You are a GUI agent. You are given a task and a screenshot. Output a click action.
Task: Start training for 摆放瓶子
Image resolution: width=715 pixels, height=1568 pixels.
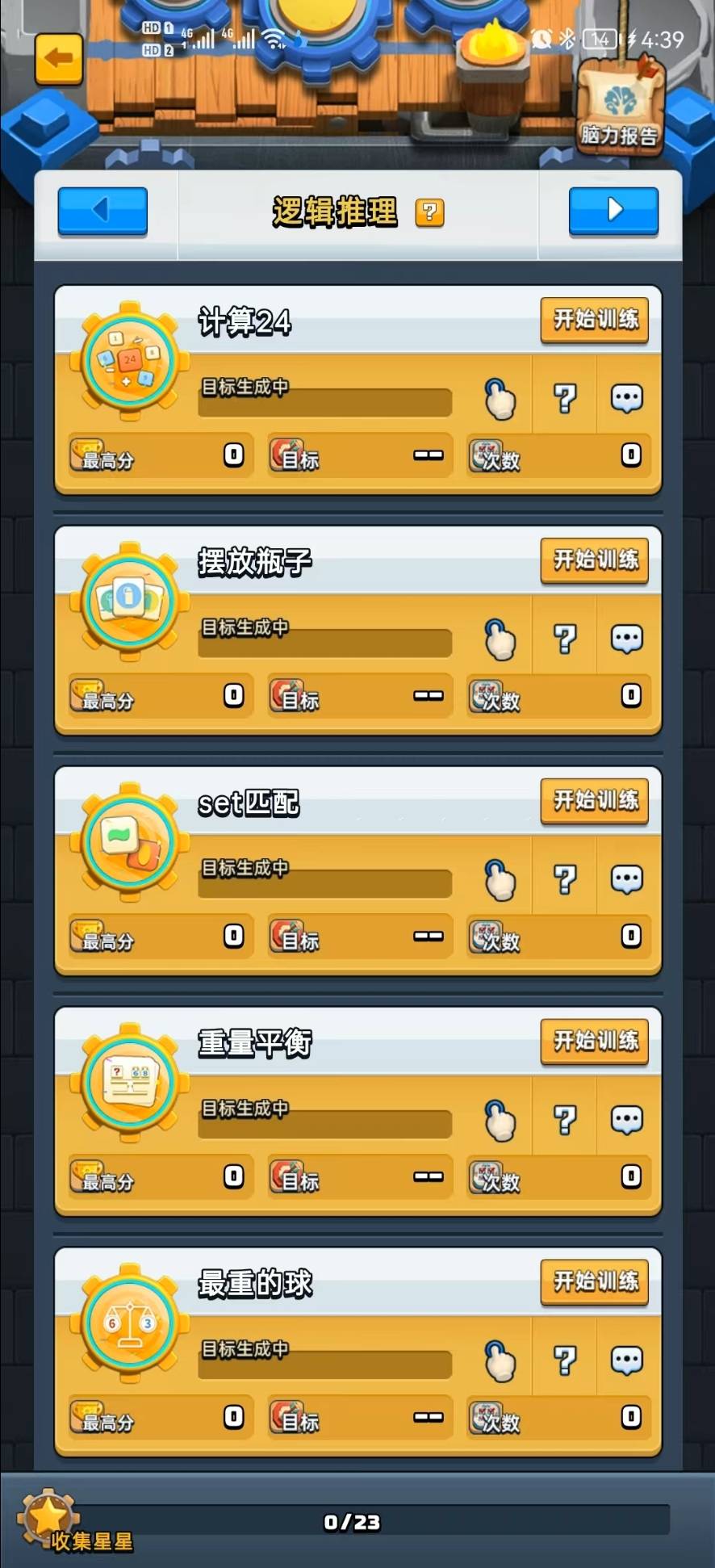595,560
